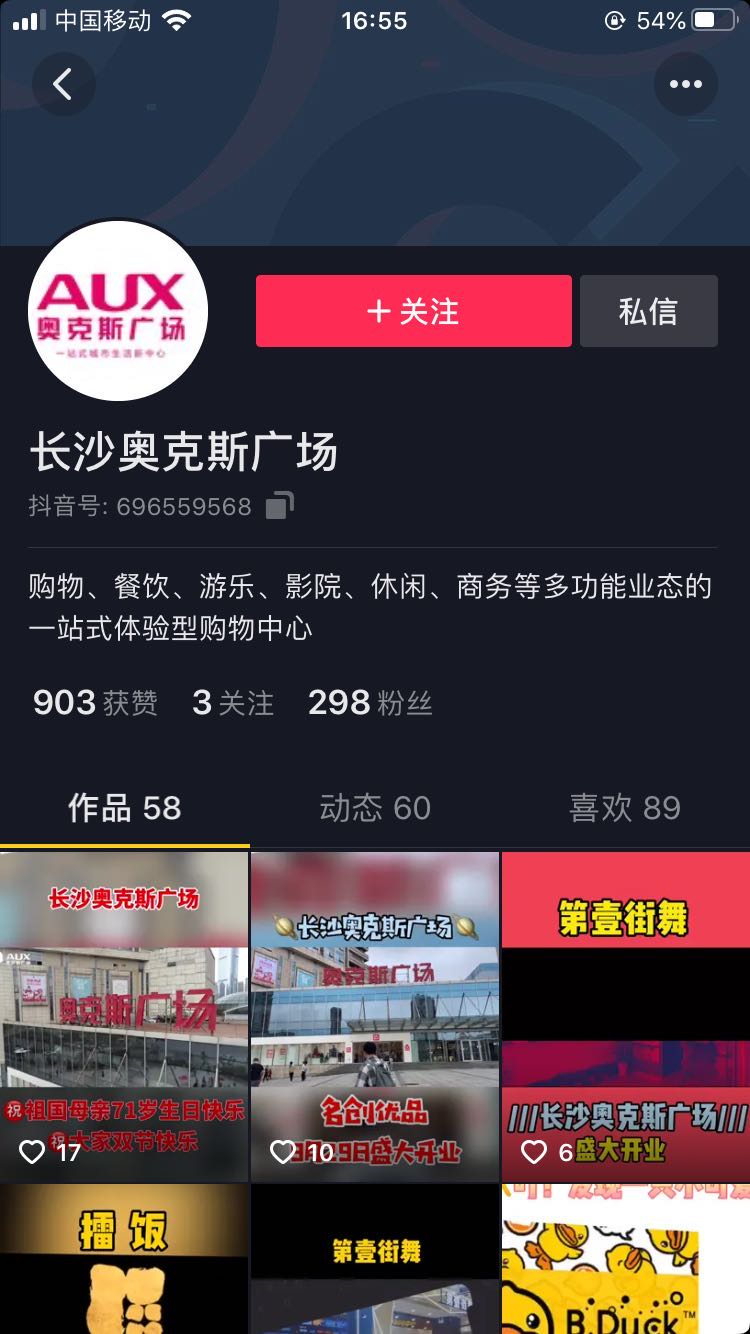View the 3 关注 following list
The width and height of the screenshot is (750, 1334).
232,703
